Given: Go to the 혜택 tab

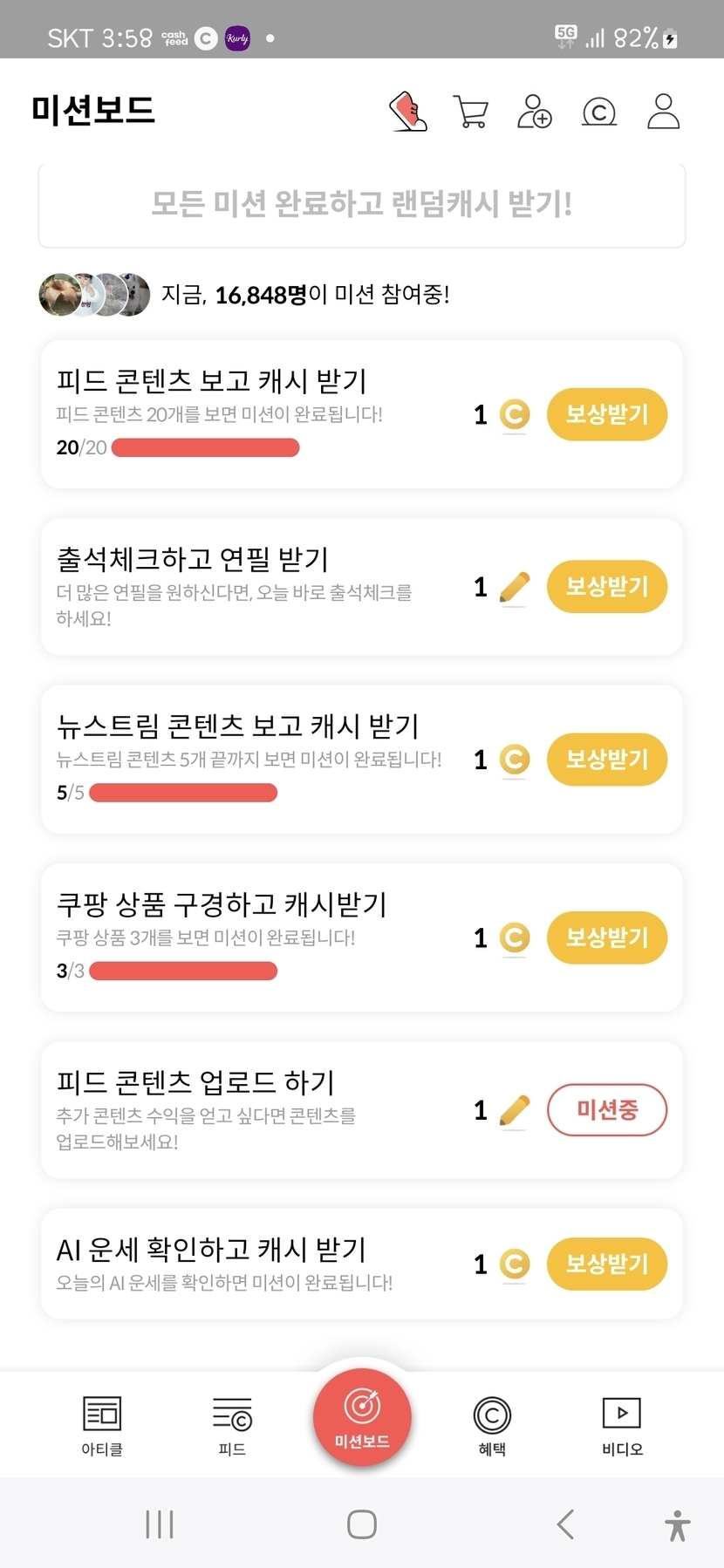Looking at the screenshot, I should pyautogui.click(x=492, y=1424).
